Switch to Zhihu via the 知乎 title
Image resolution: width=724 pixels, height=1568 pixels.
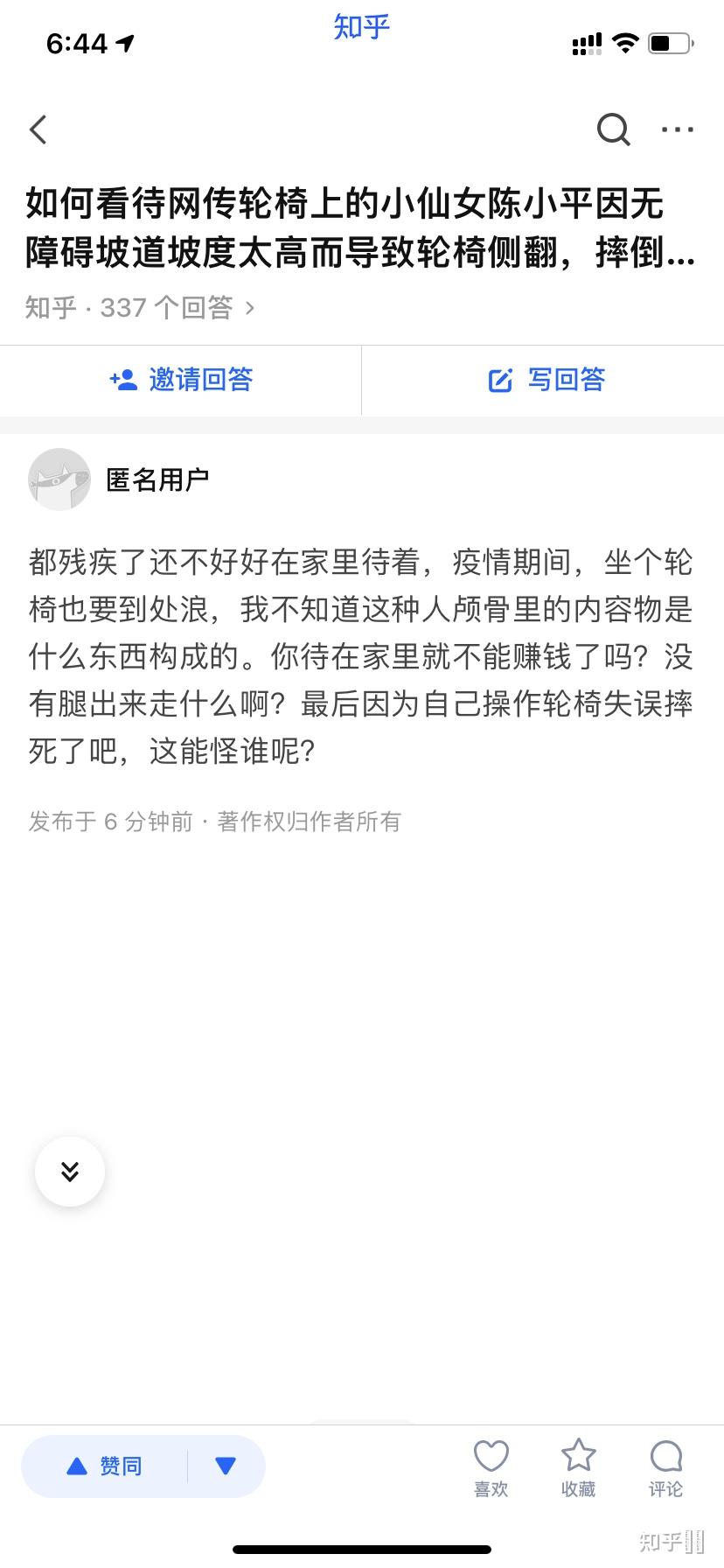tap(360, 27)
